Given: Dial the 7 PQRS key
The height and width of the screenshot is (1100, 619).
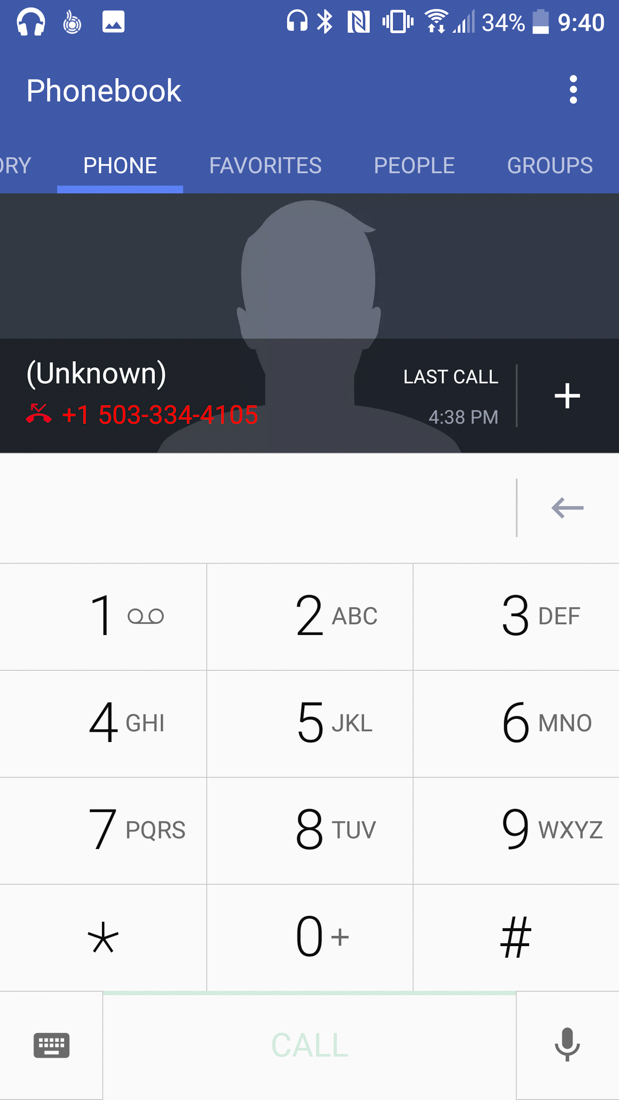Looking at the screenshot, I should click(104, 830).
